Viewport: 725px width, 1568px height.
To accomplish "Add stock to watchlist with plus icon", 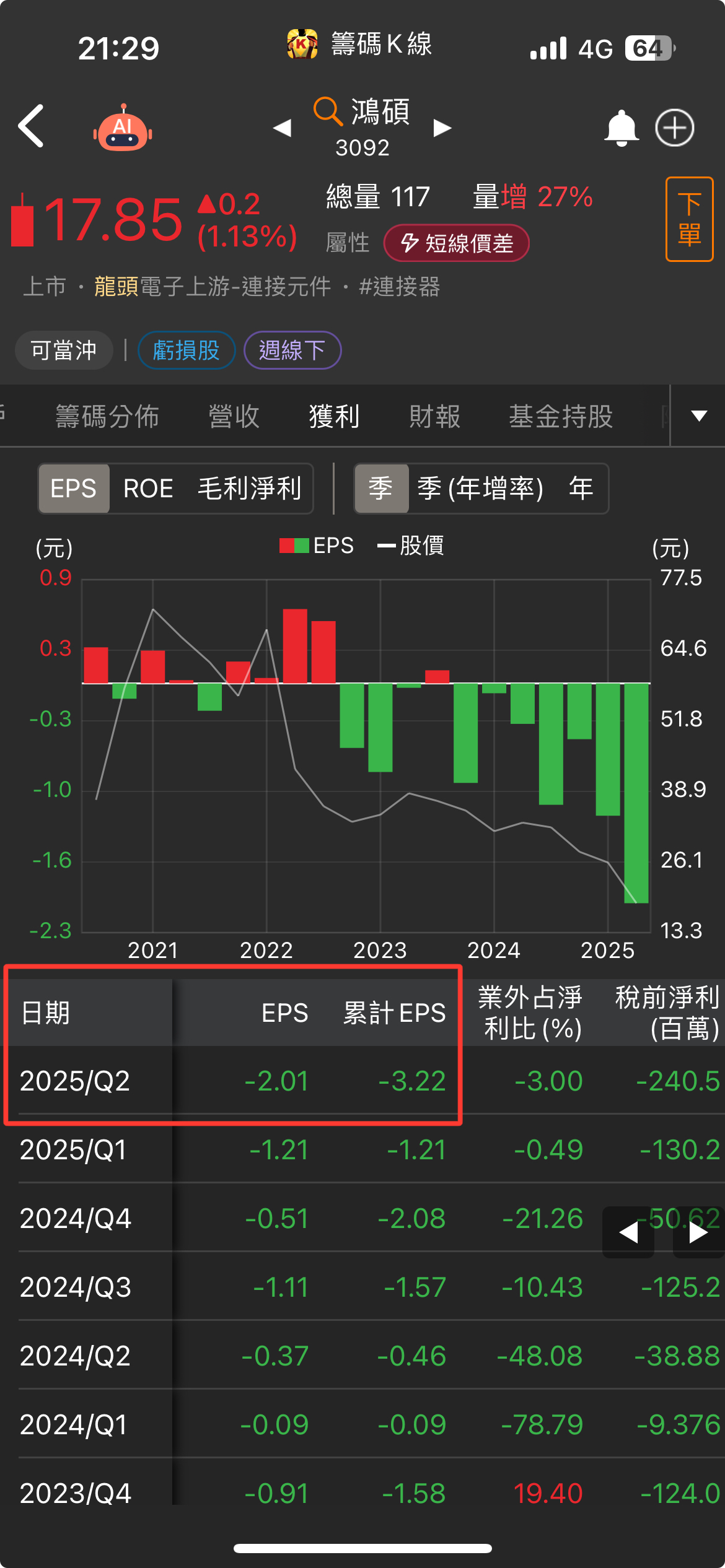I will tap(675, 128).
